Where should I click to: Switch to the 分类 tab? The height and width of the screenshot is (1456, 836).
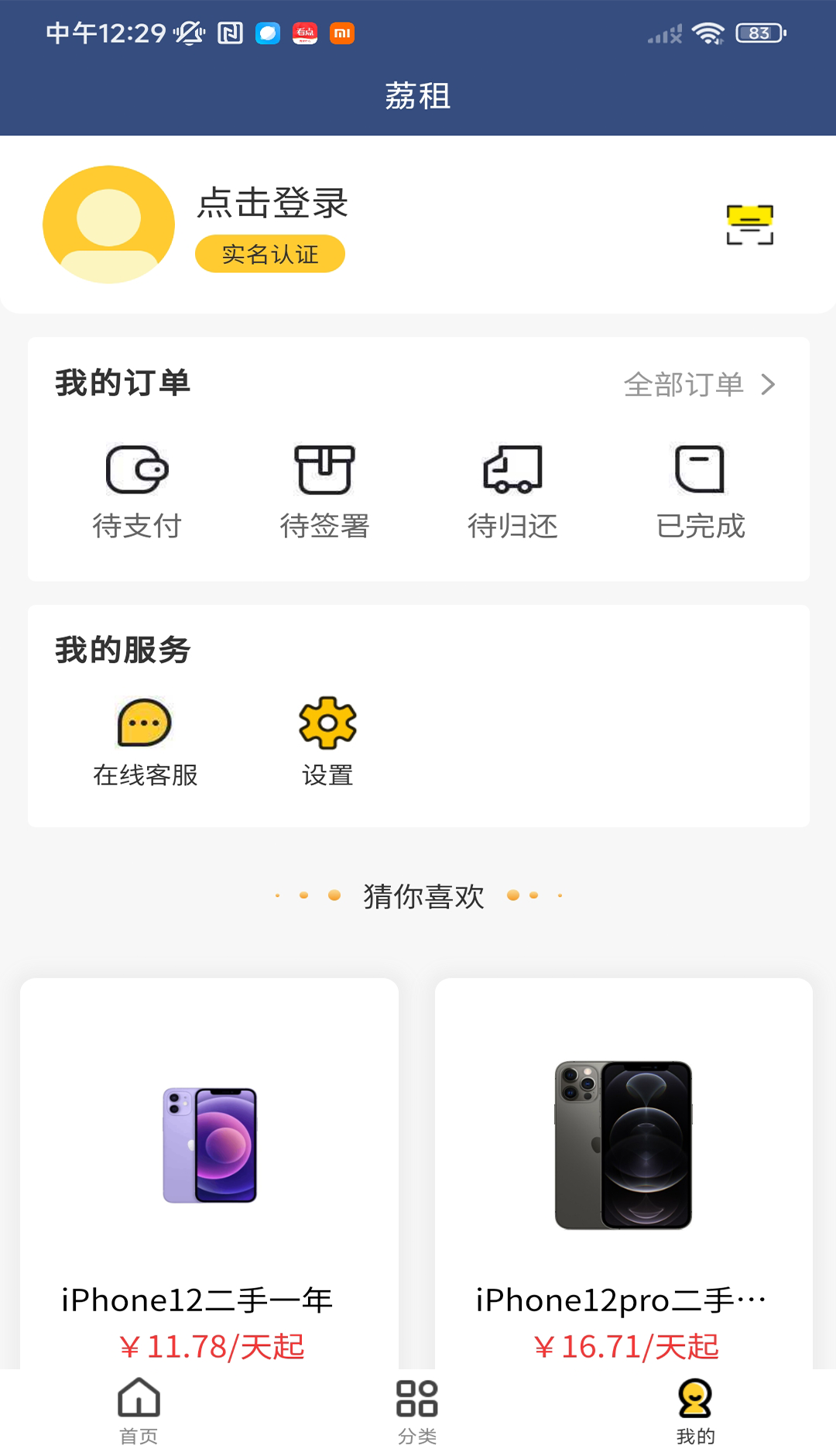tap(416, 1411)
